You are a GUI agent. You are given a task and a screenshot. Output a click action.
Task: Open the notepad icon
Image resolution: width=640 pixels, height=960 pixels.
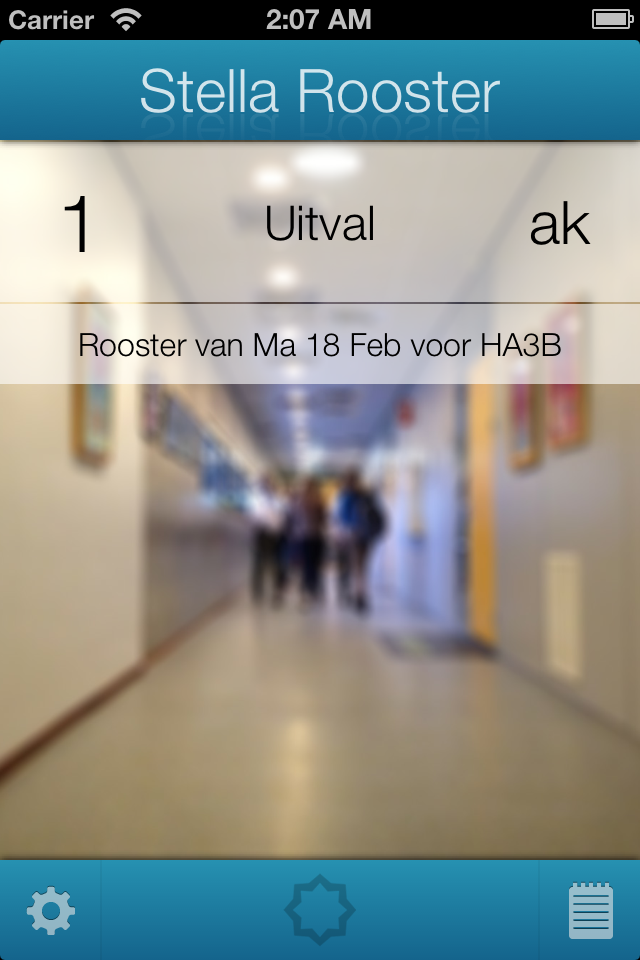tap(590, 910)
